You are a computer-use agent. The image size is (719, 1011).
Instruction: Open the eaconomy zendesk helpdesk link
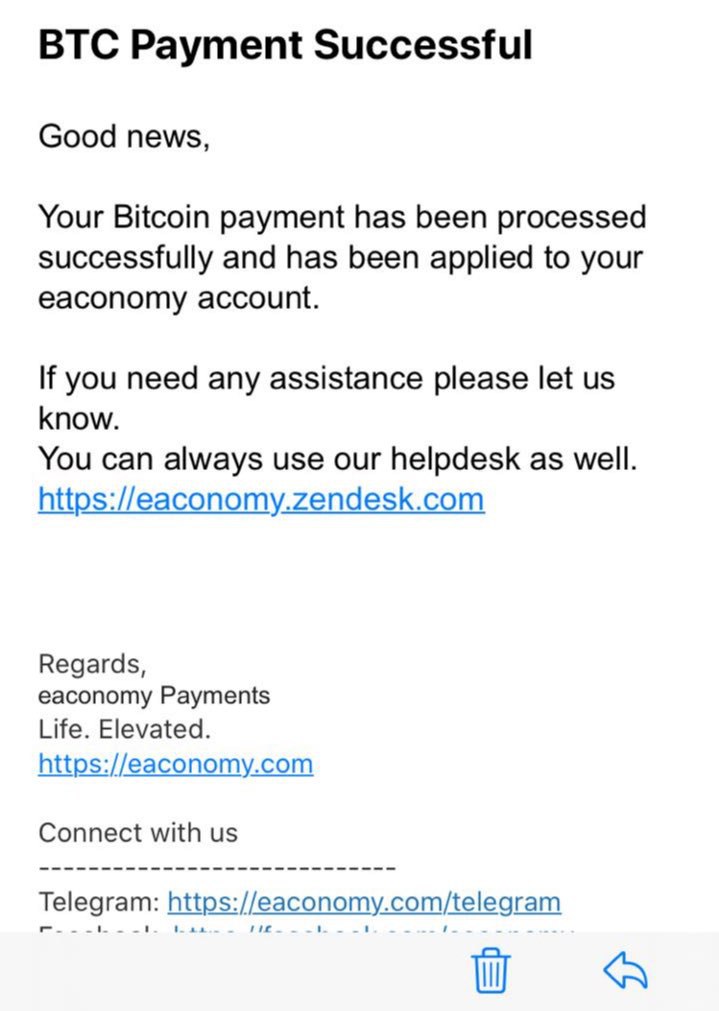[261, 500]
